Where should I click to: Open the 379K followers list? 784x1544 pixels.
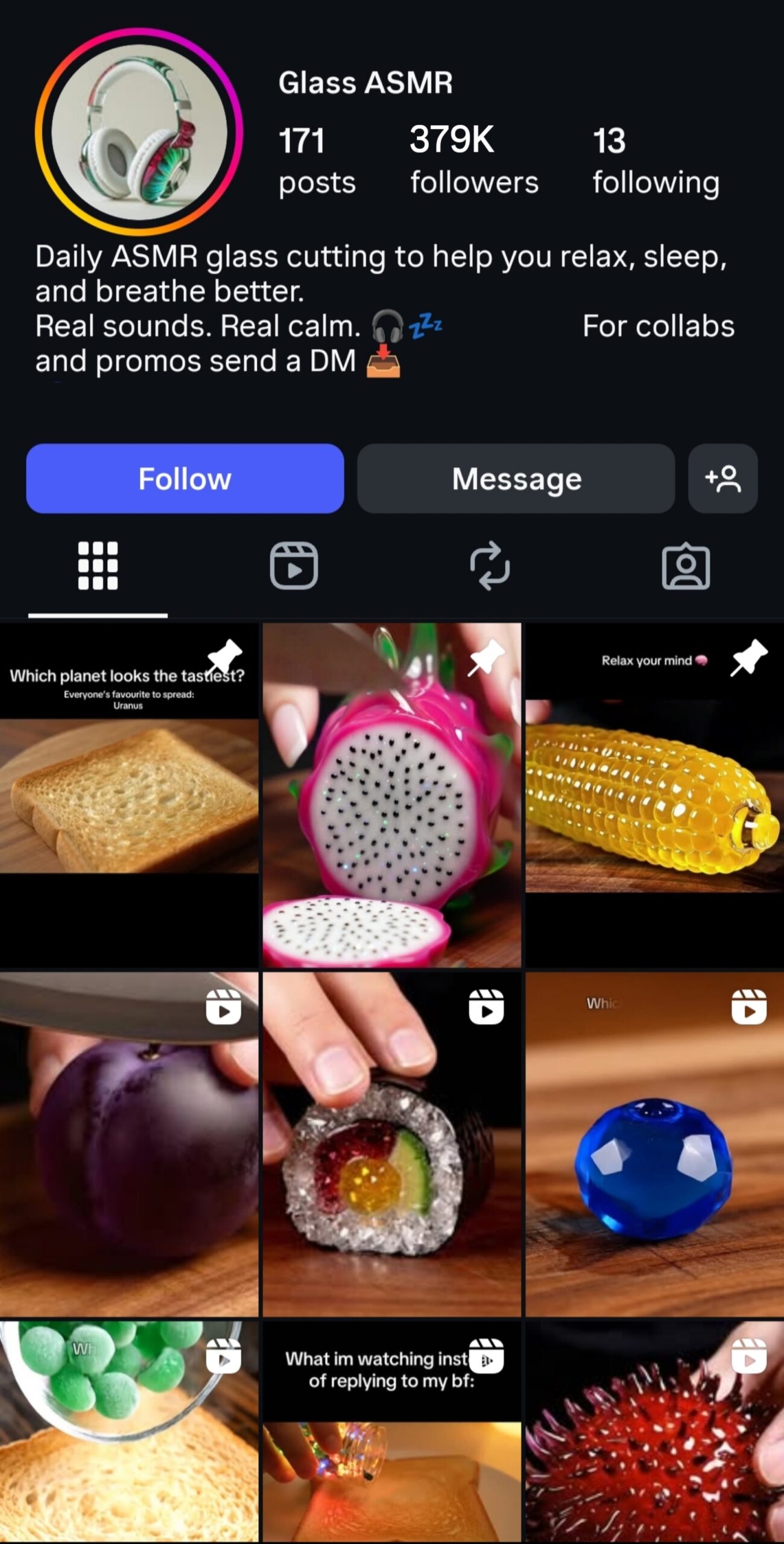(473, 160)
